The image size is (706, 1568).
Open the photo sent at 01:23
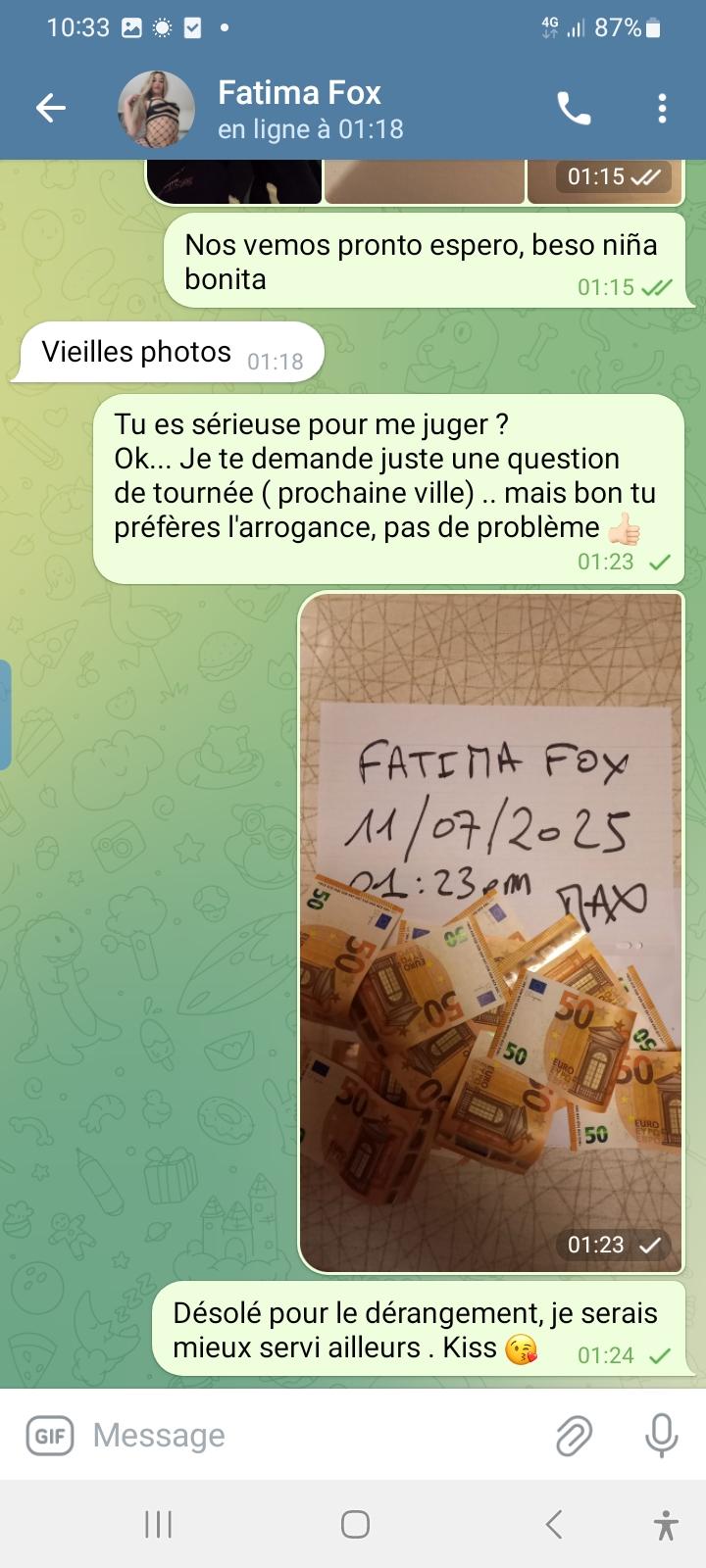coord(490,931)
